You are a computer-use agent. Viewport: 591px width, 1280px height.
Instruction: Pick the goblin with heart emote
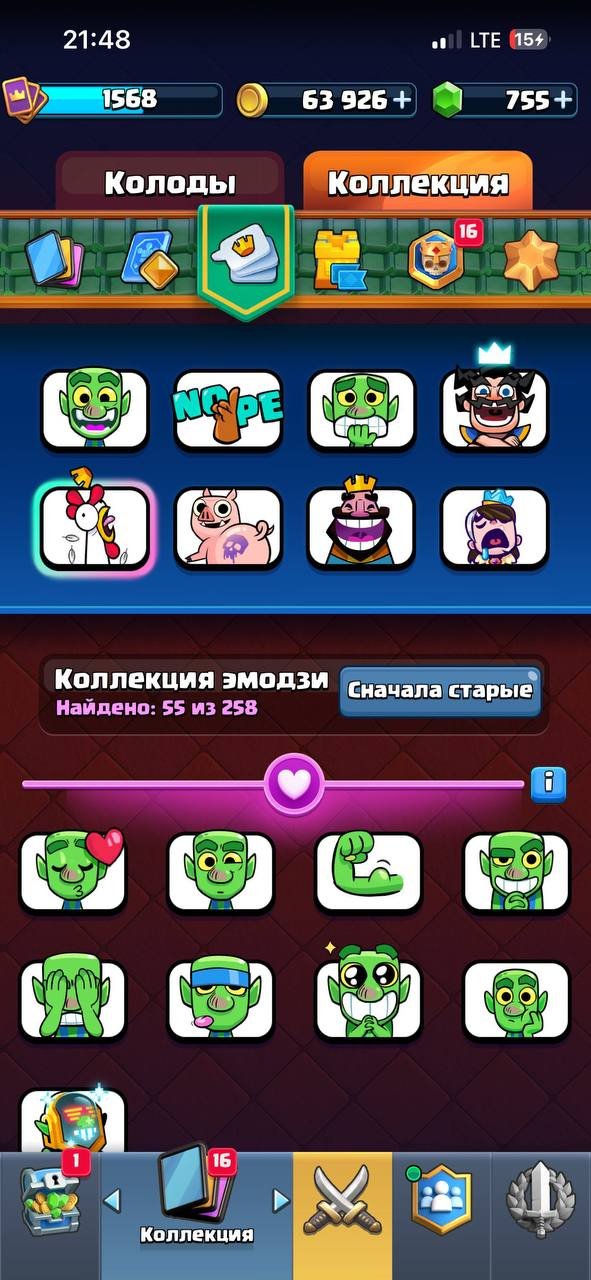(74, 870)
